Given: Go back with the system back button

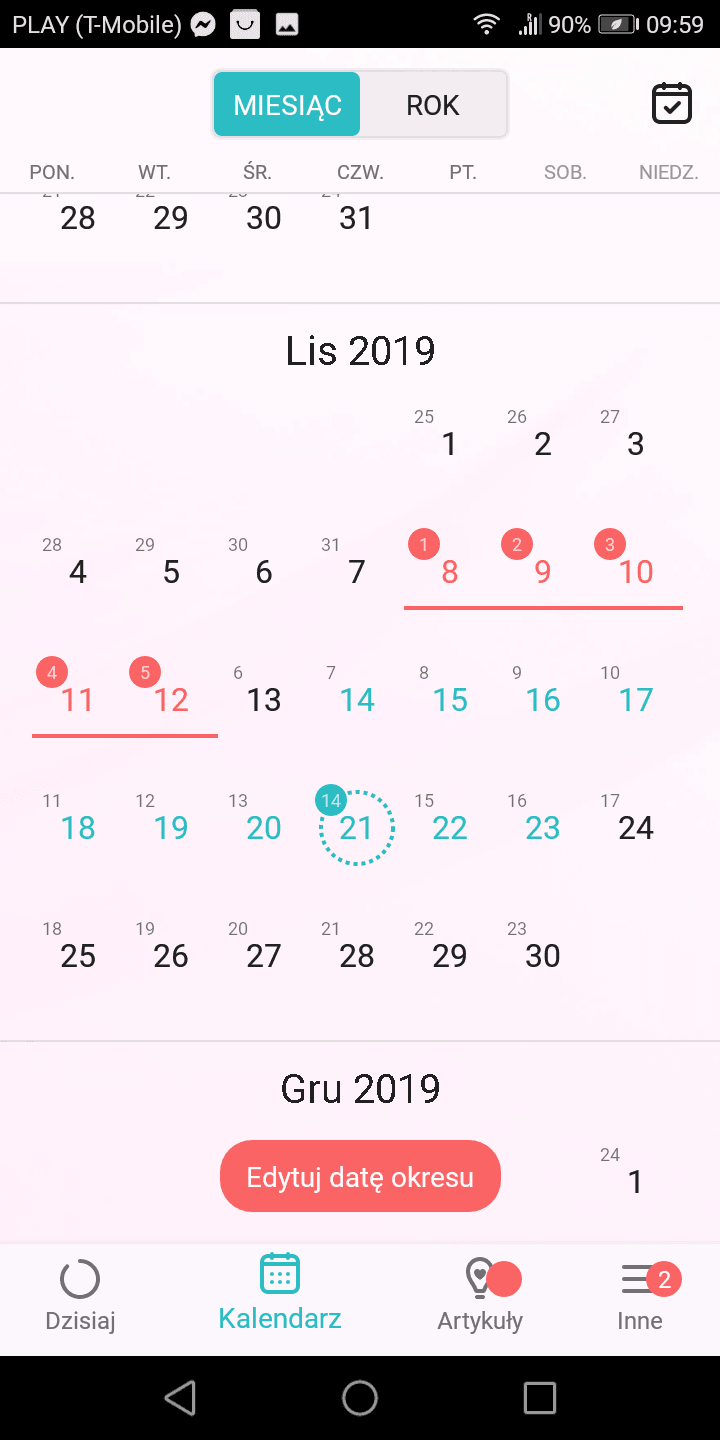Looking at the screenshot, I should (180, 1398).
